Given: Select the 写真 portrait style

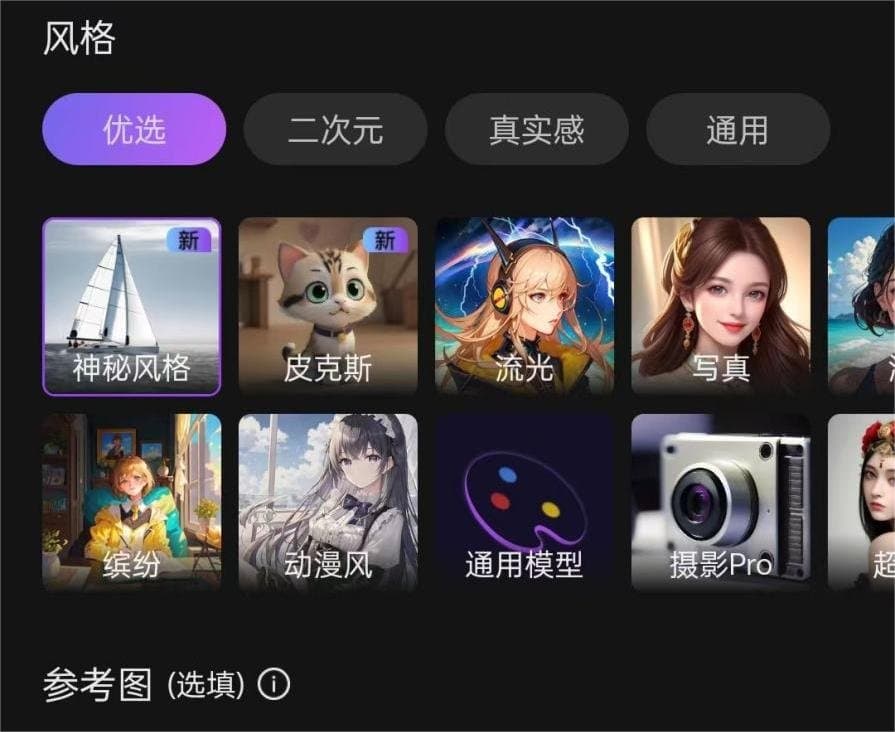Looking at the screenshot, I should [x=720, y=306].
